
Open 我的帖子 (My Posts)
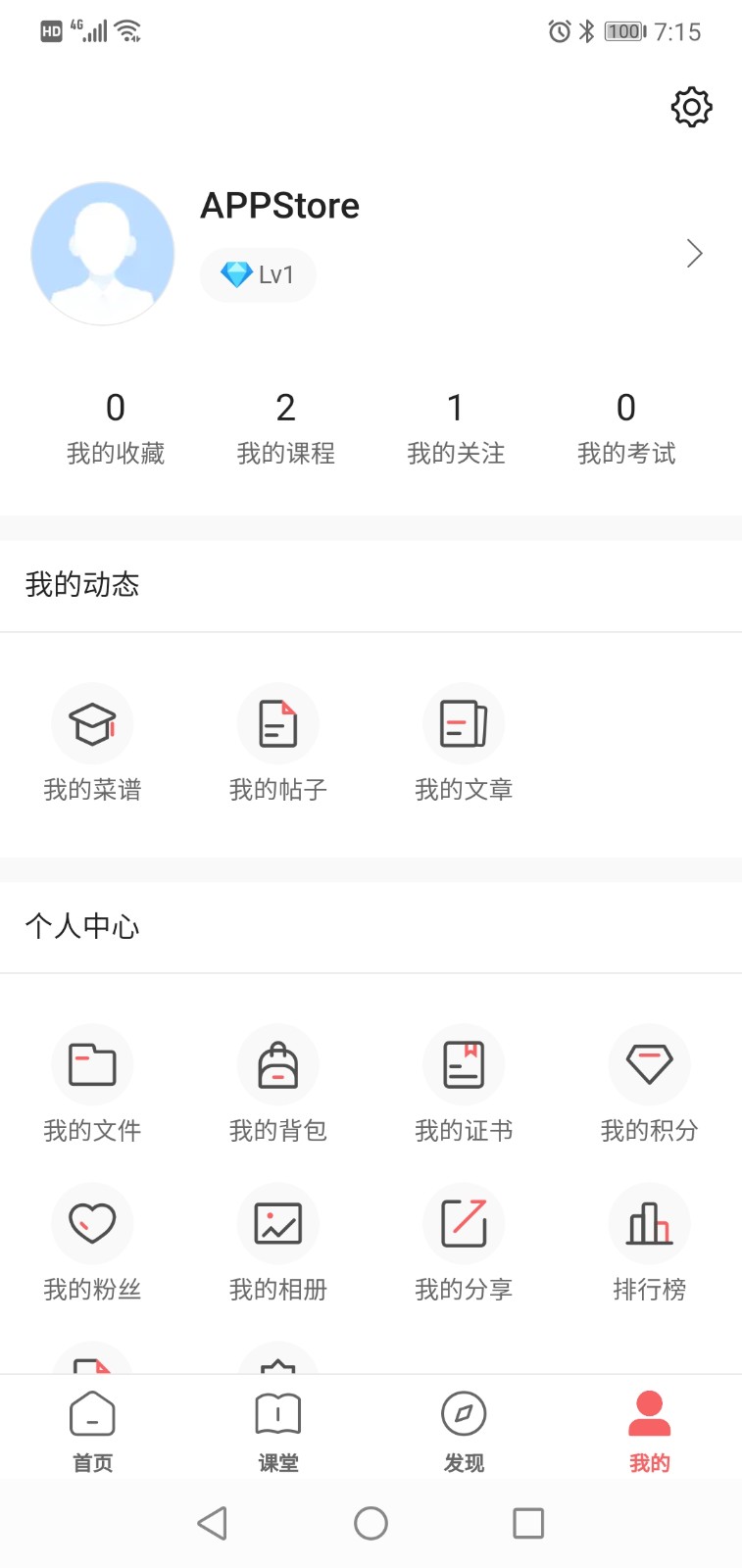tap(277, 745)
